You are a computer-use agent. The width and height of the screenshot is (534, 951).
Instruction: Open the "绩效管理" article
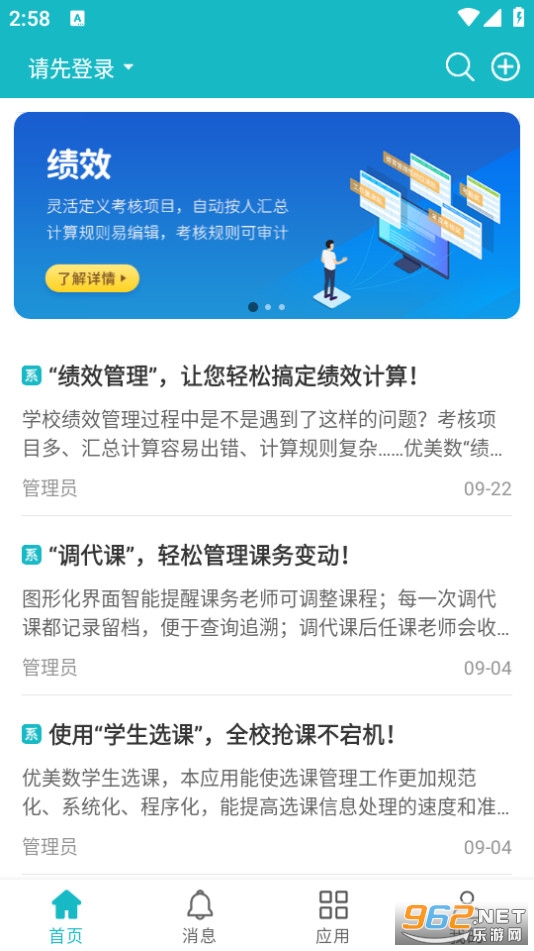click(x=267, y=429)
